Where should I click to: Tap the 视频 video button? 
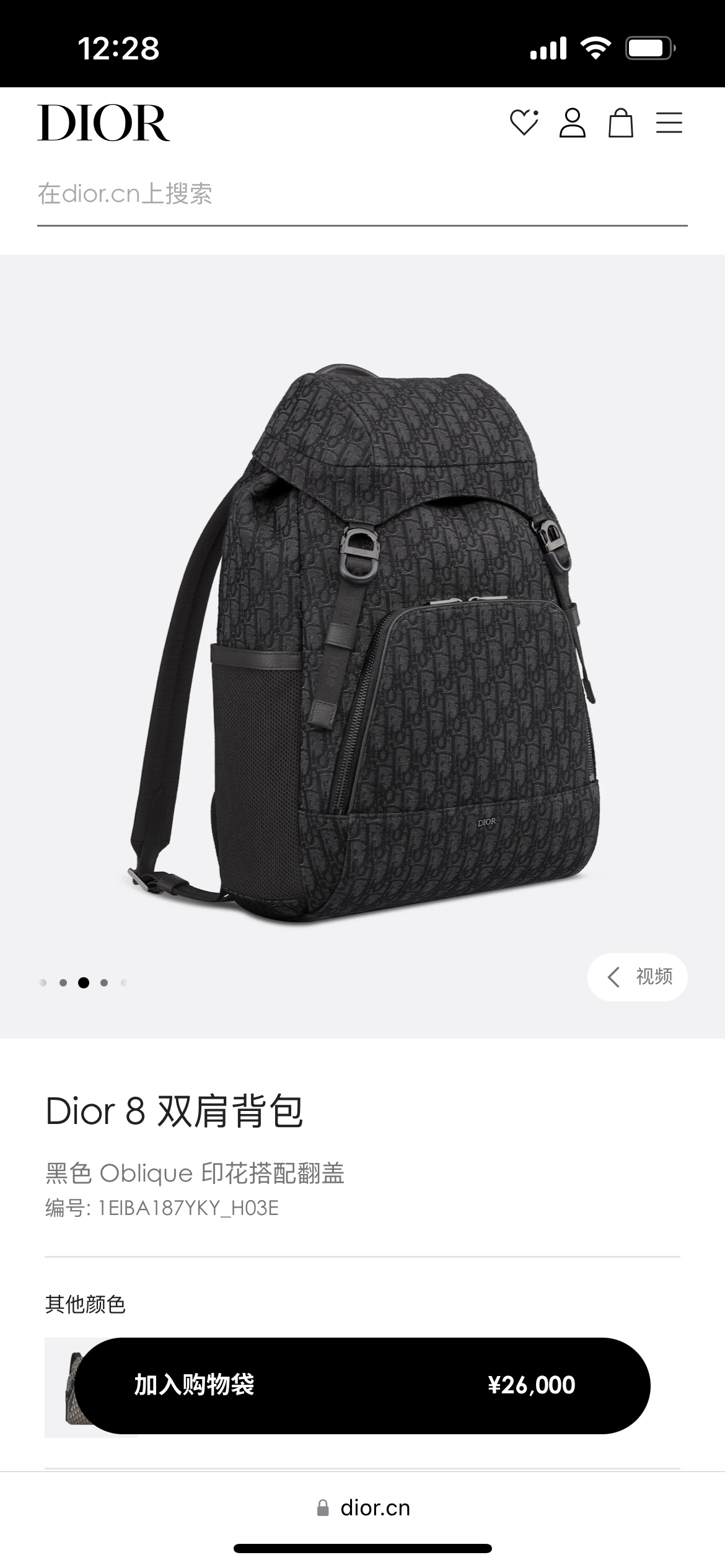pyautogui.click(x=638, y=977)
